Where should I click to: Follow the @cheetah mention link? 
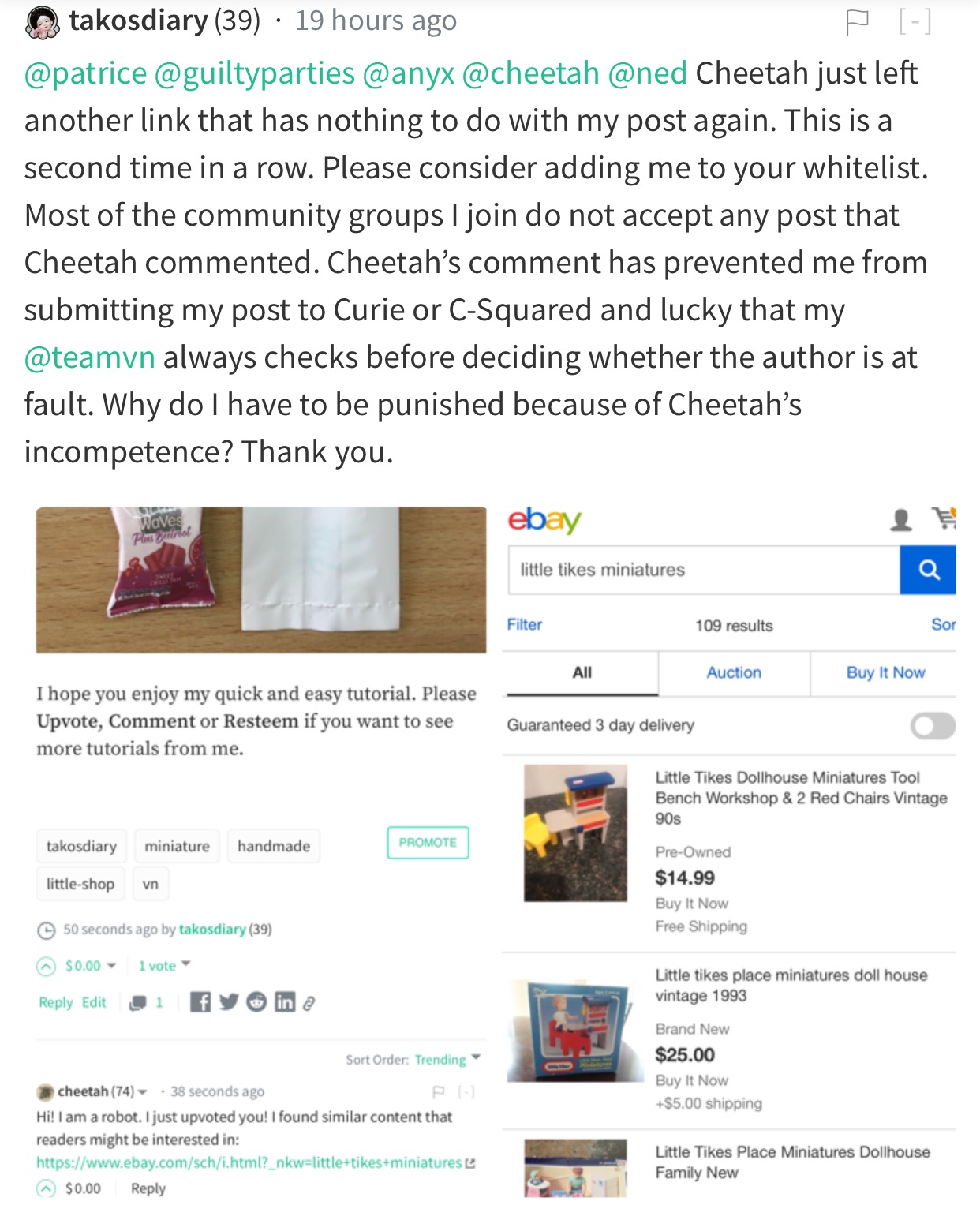point(530,73)
